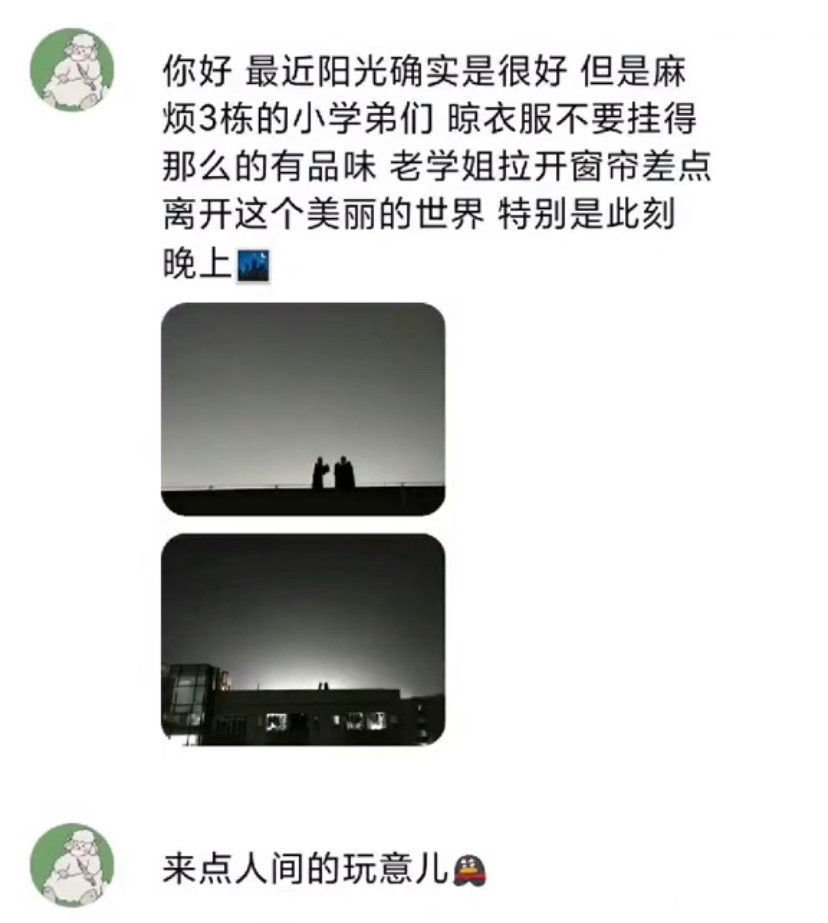828x923 pixels.
Task: Tap the rooftop railing in the upper photo
Action: tap(240, 487)
